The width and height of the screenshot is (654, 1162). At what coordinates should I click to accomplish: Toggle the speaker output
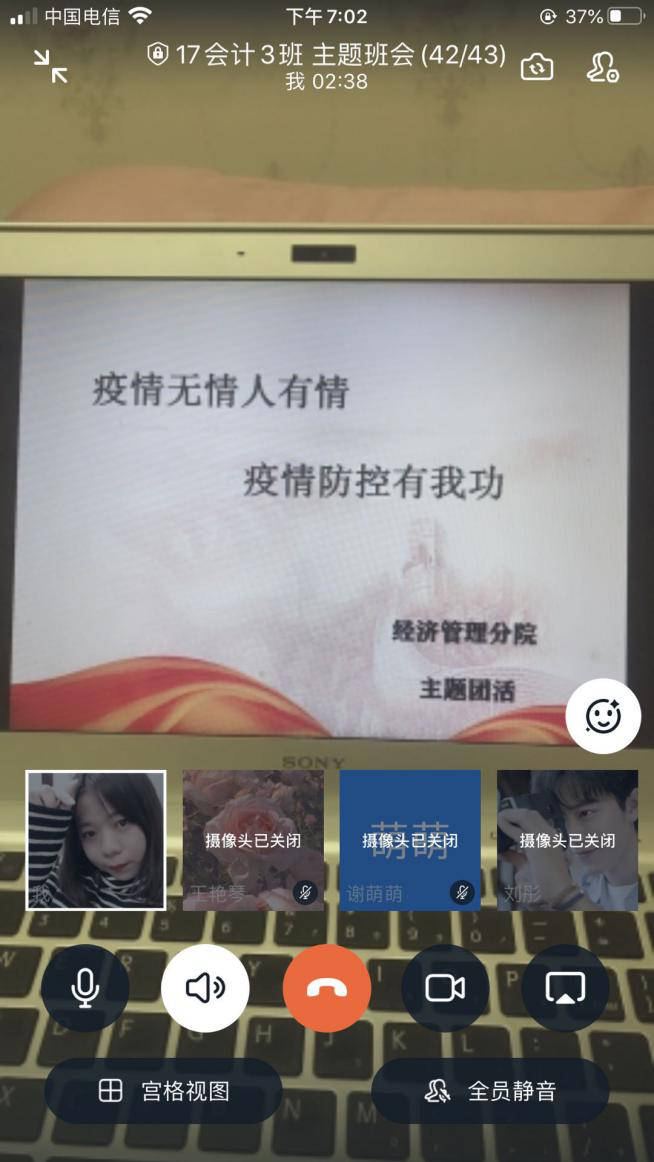(205, 988)
